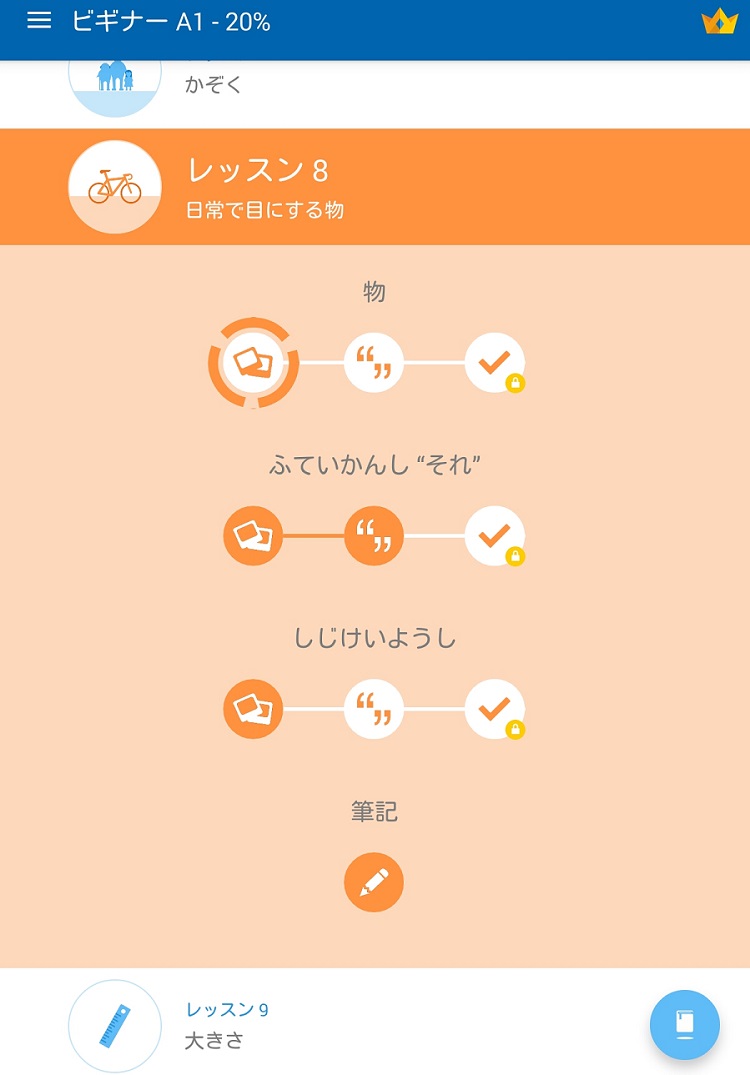Screen dimensions: 750x1075
Task: Tap locked review for ふていかんし "それ"
Action: pyautogui.click(x=494, y=536)
